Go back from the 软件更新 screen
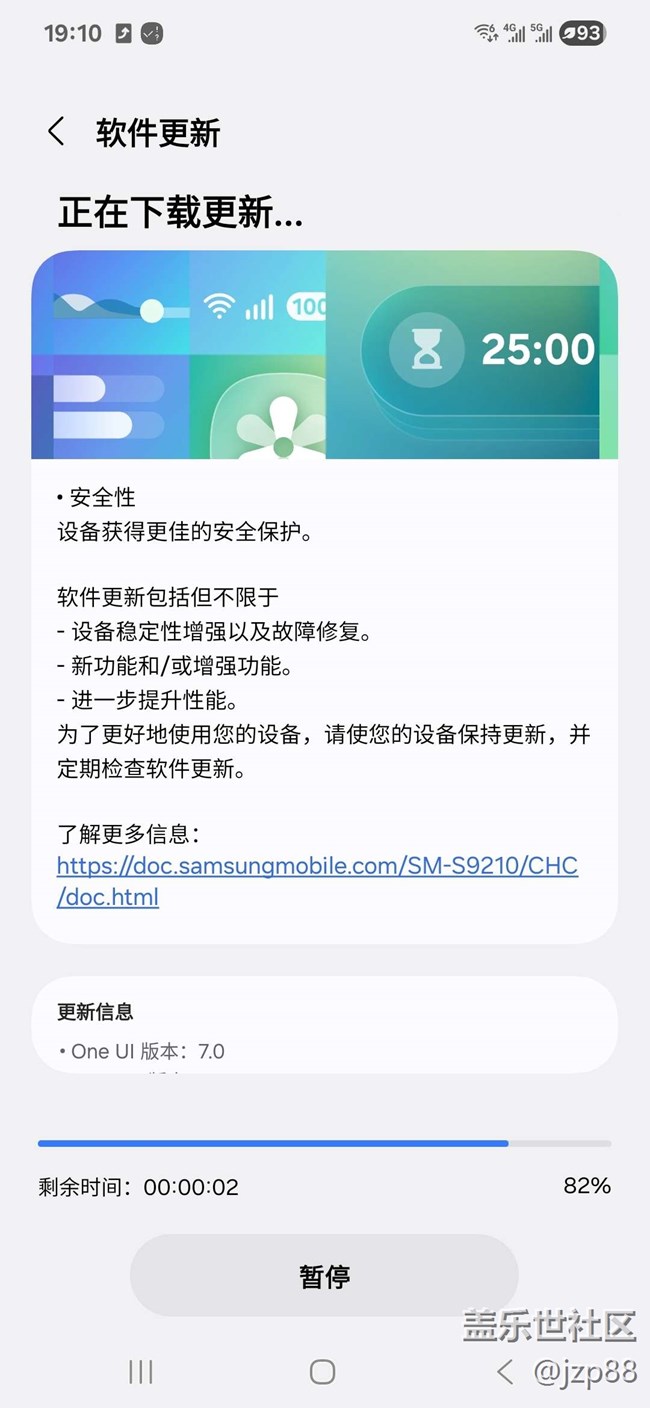The height and width of the screenshot is (1408, 650). pyautogui.click(x=56, y=132)
